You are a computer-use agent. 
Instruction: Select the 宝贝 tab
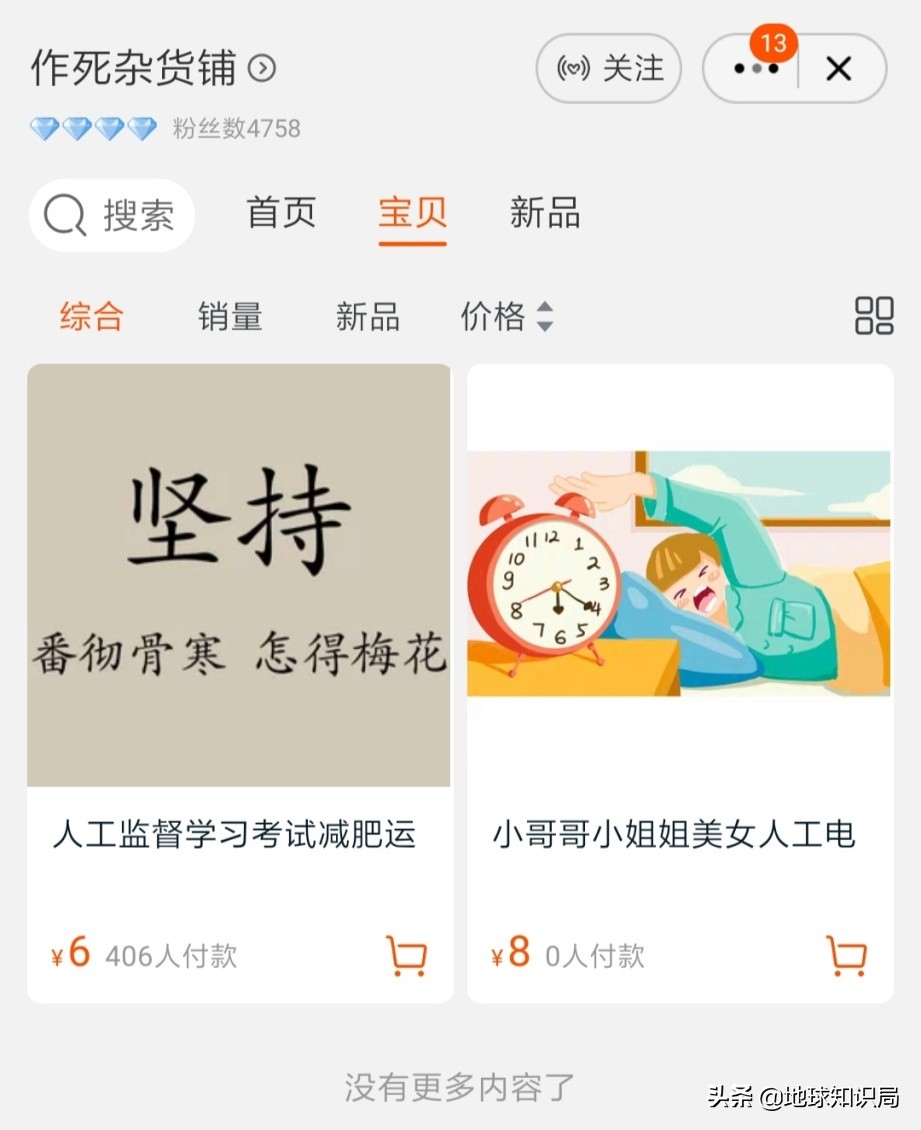pos(411,213)
